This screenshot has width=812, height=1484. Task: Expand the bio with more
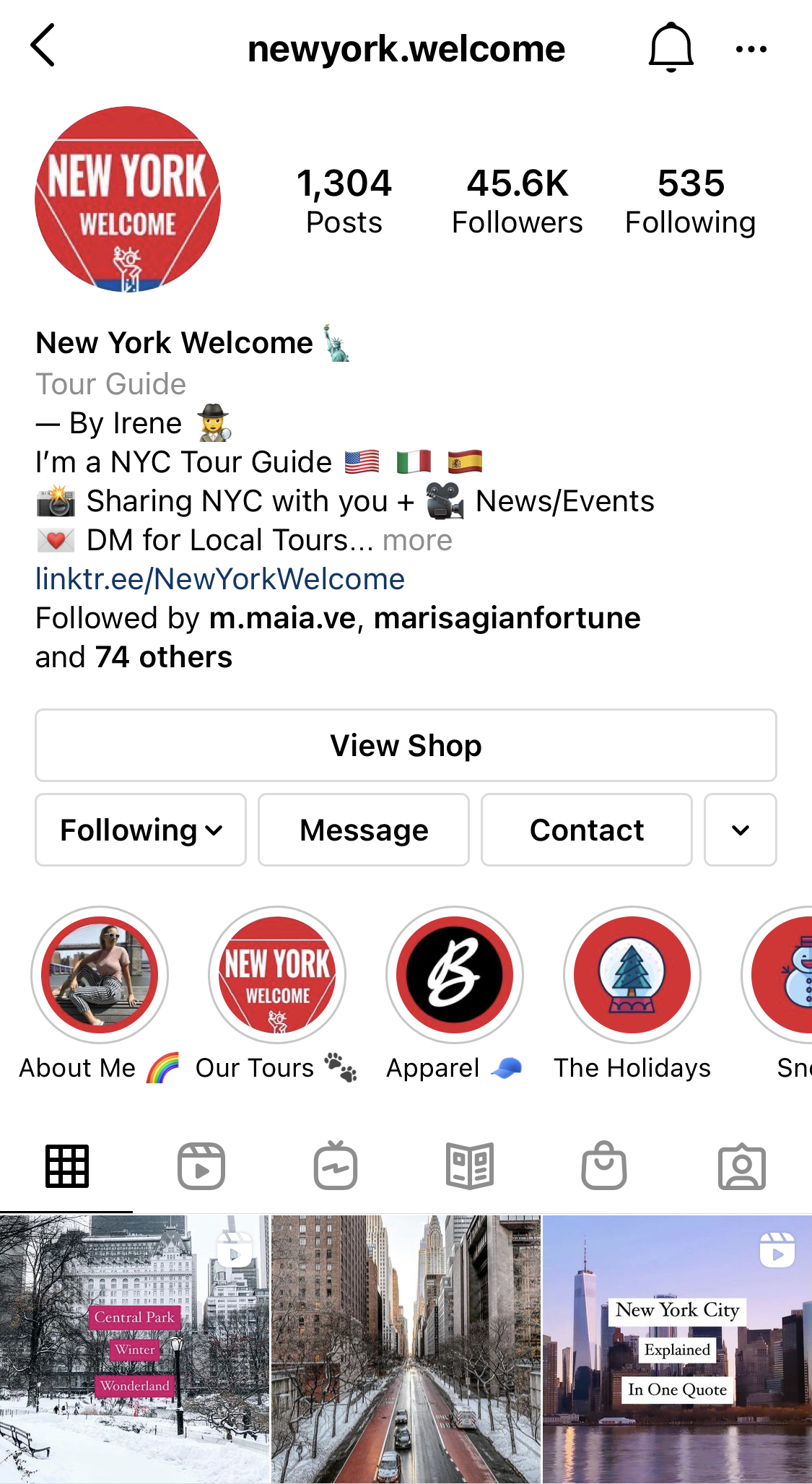click(417, 540)
